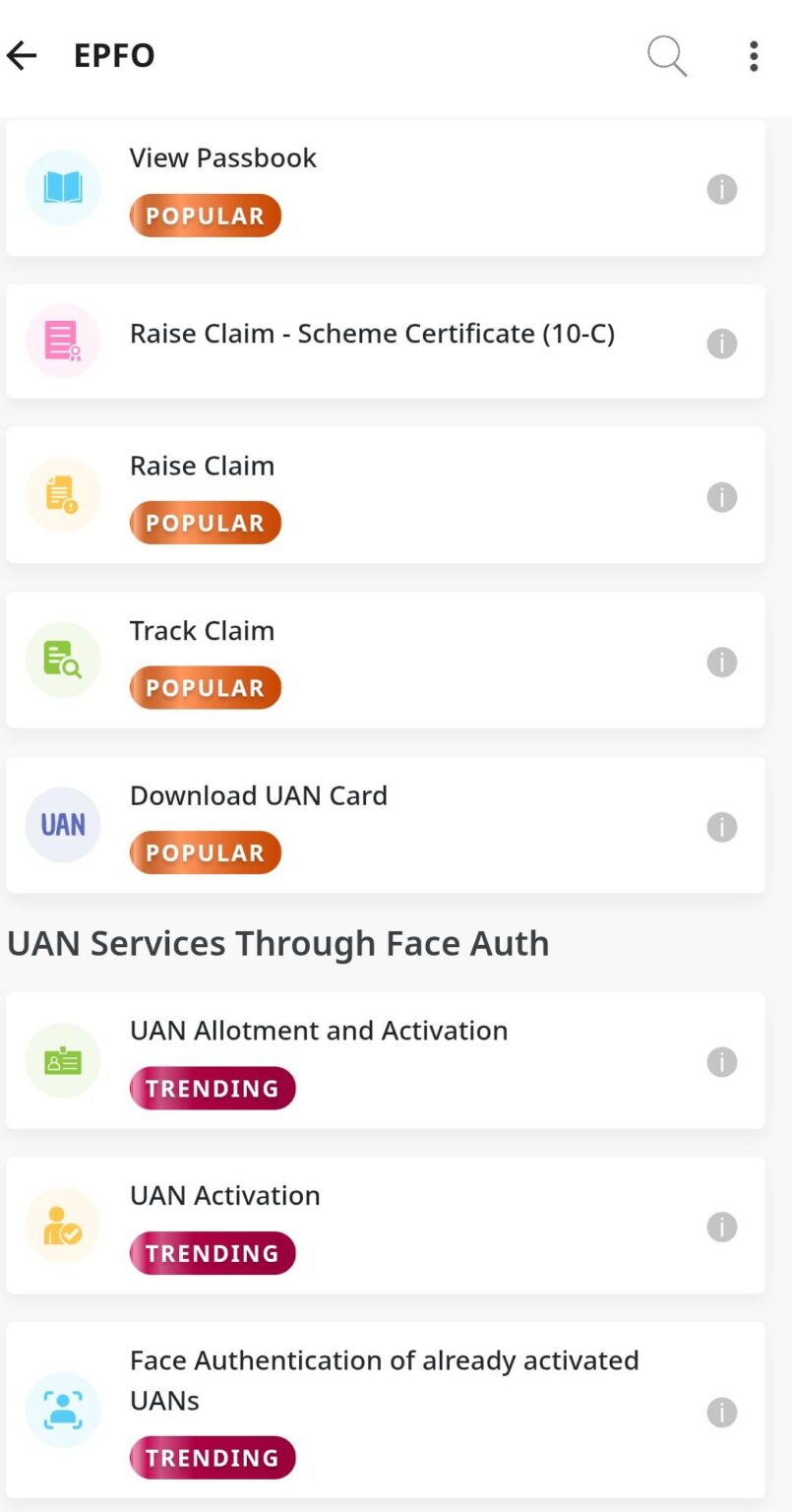Image resolution: width=792 pixels, height=1512 pixels.
Task: Click the info icon beside Download UAN Card
Action: (x=721, y=827)
